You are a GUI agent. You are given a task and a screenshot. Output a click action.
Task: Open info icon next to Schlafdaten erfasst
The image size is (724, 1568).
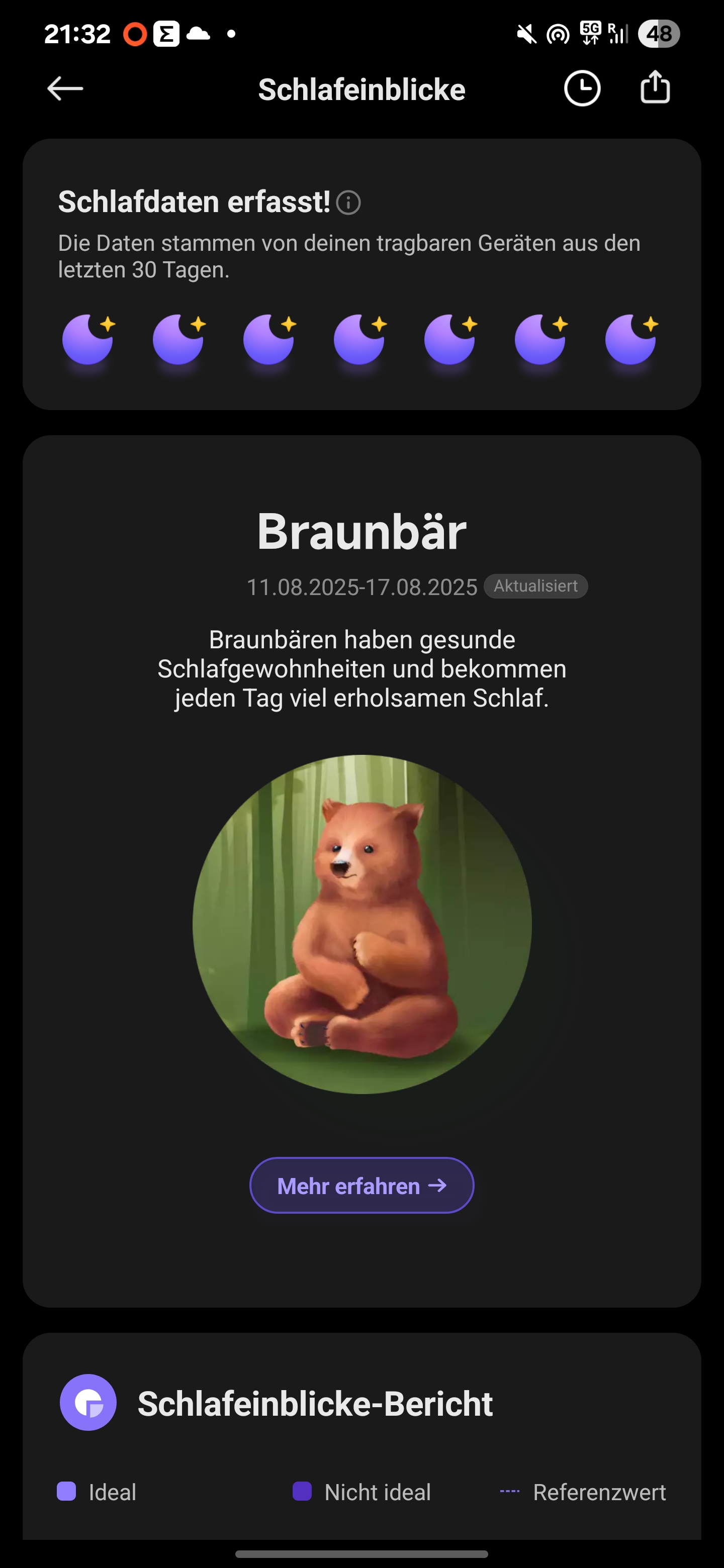click(x=348, y=203)
